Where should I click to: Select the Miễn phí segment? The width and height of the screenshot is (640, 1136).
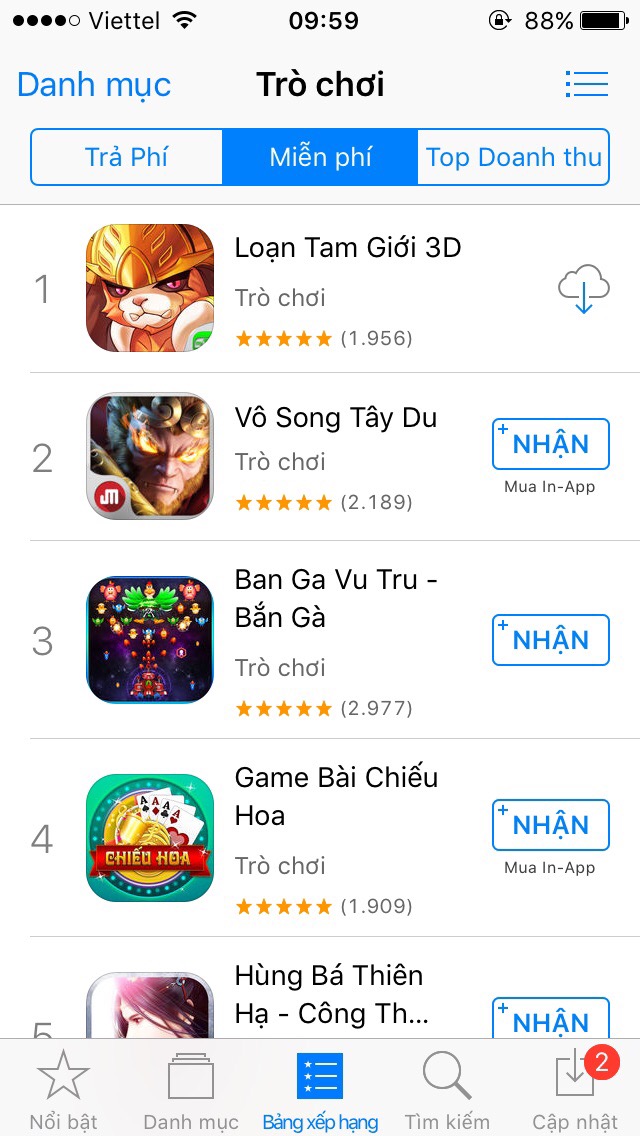320,157
